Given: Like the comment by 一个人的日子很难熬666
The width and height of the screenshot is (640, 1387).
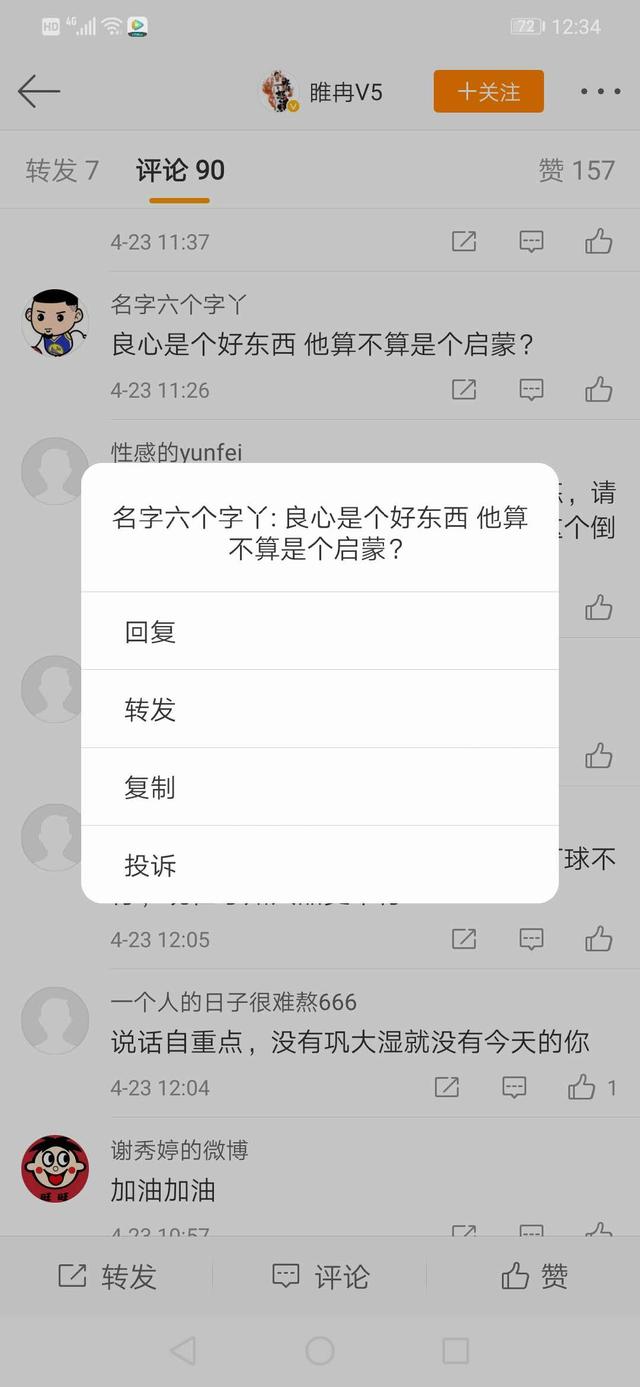Looking at the screenshot, I should point(582,1088).
